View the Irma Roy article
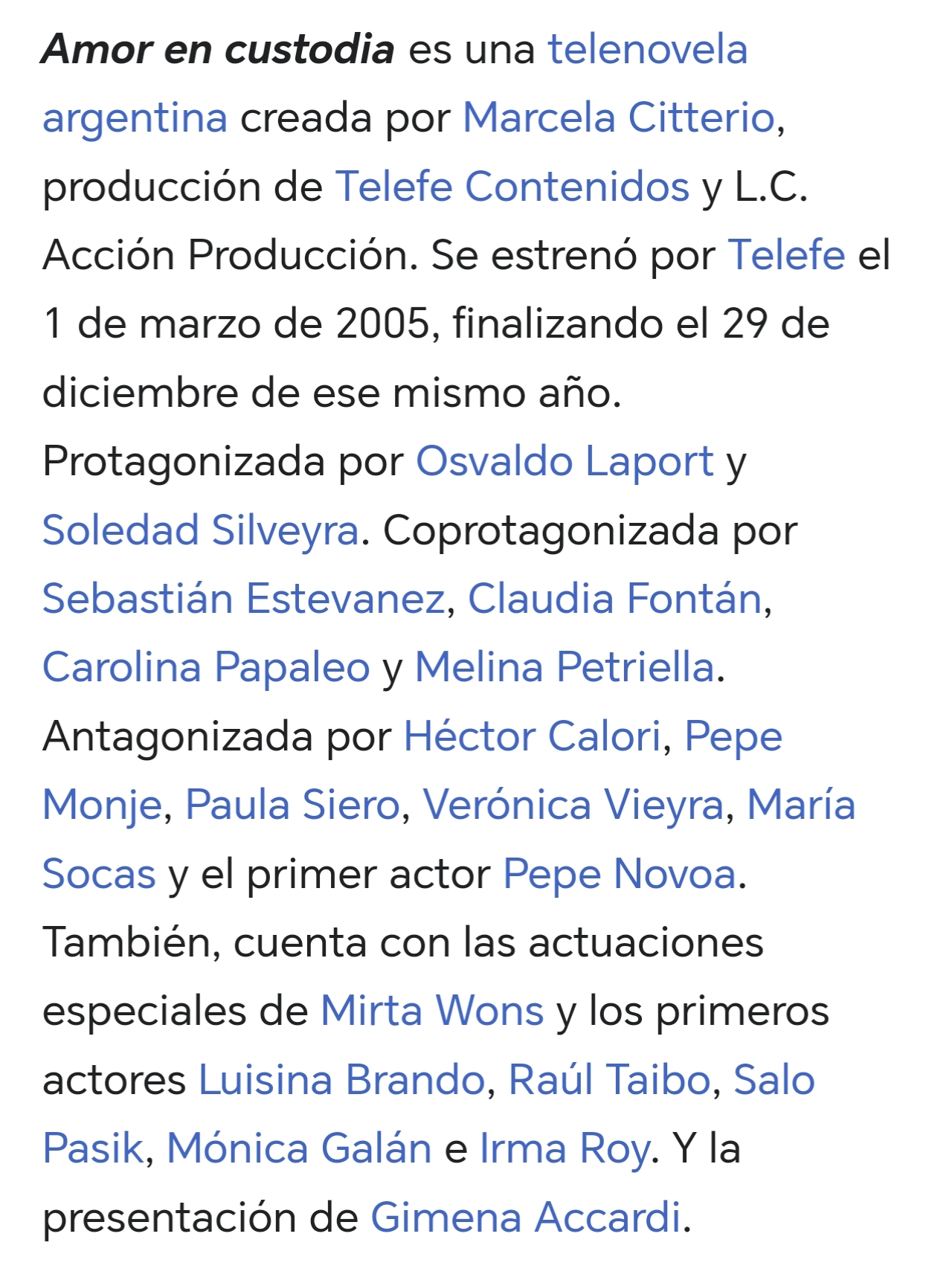This screenshot has height=1283, width=952. [565, 1149]
